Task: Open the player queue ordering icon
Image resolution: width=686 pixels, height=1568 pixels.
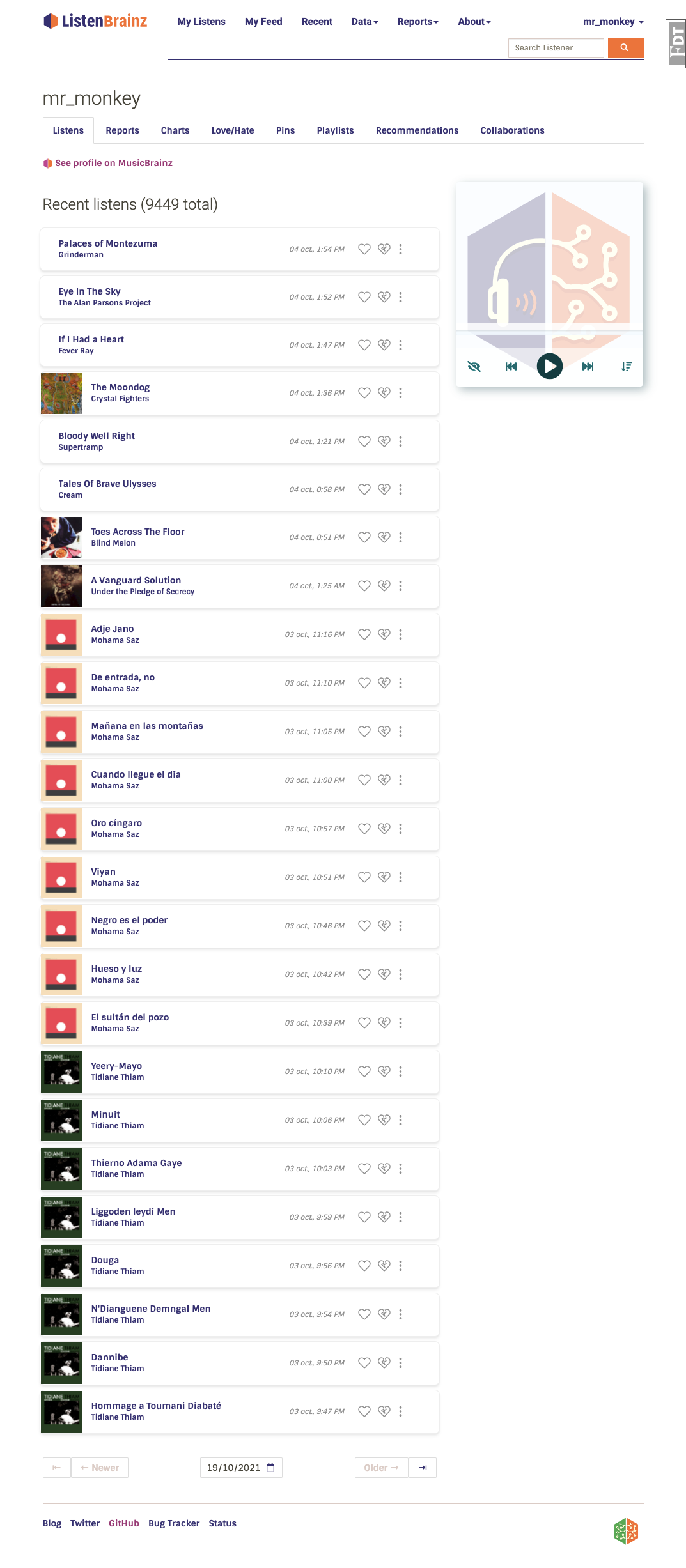Action: pyautogui.click(x=627, y=366)
